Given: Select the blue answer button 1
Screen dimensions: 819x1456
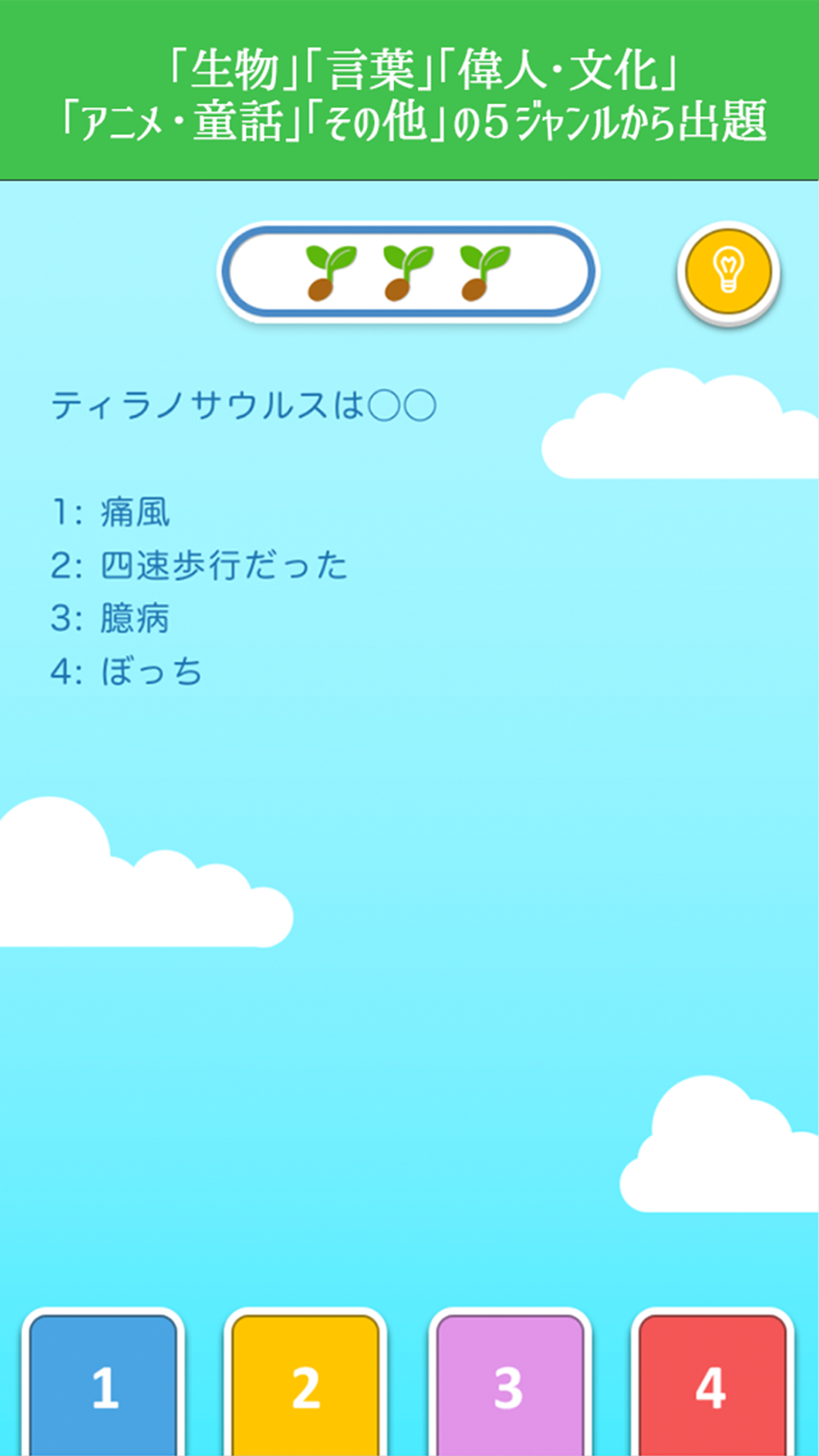Looking at the screenshot, I should (103, 1382).
